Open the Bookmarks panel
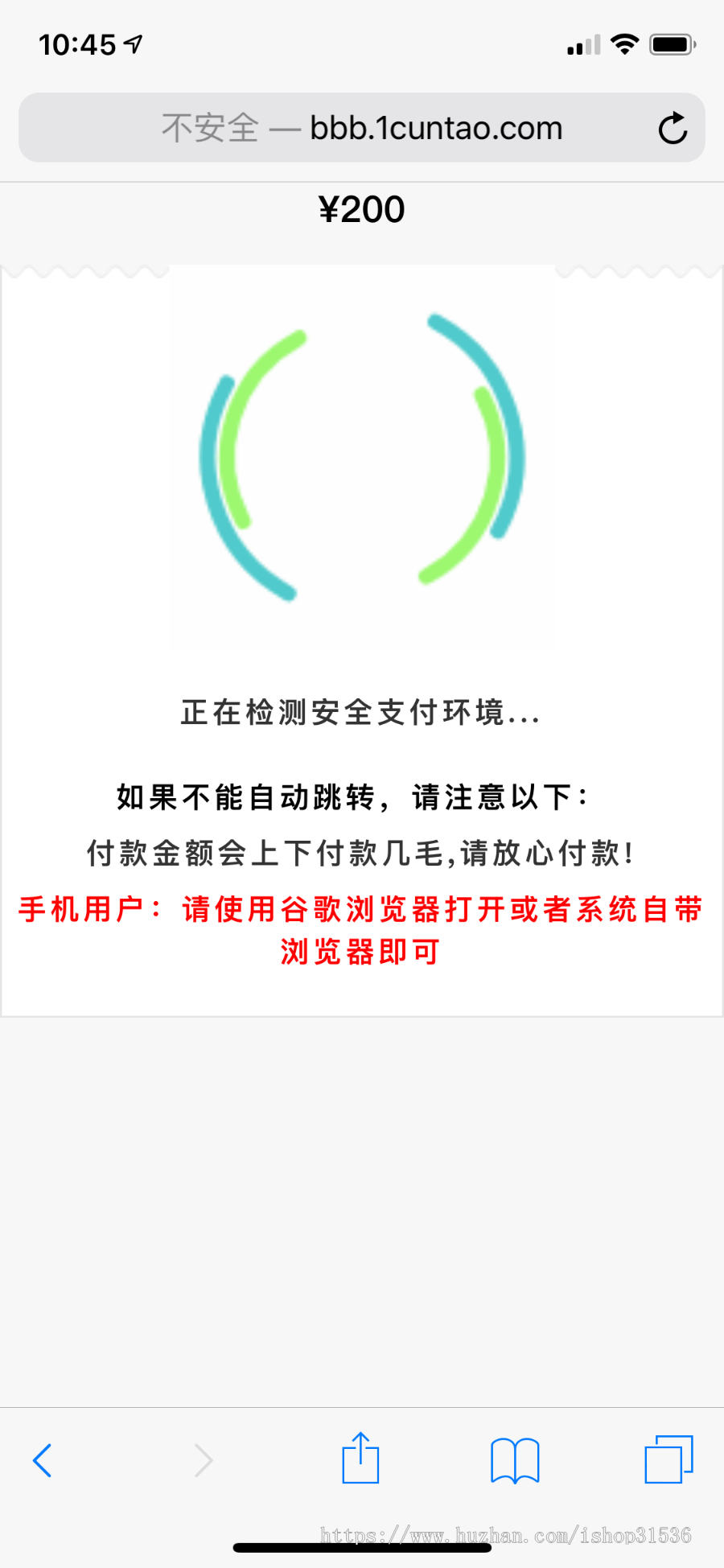This screenshot has width=724, height=1568. (514, 1459)
